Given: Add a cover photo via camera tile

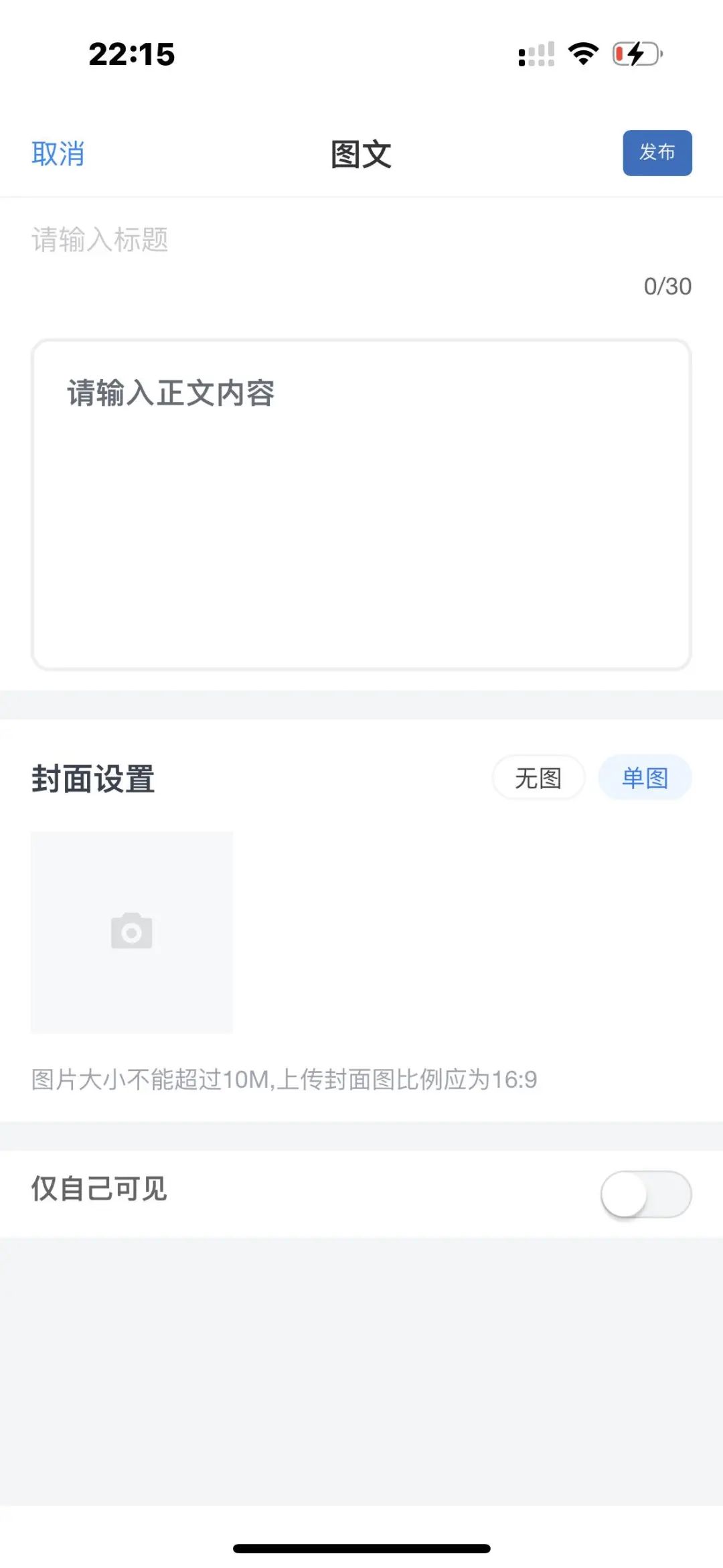Looking at the screenshot, I should point(132,932).
